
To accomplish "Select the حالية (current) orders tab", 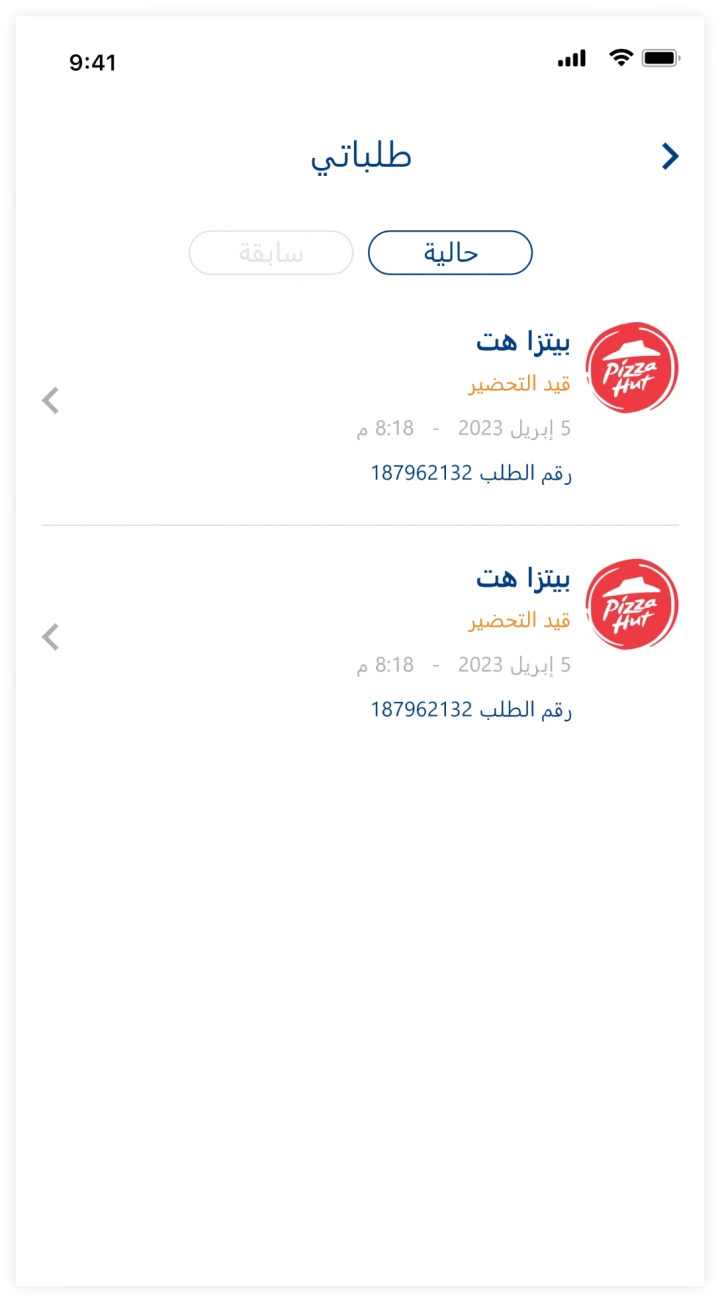I will pos(450,253).
